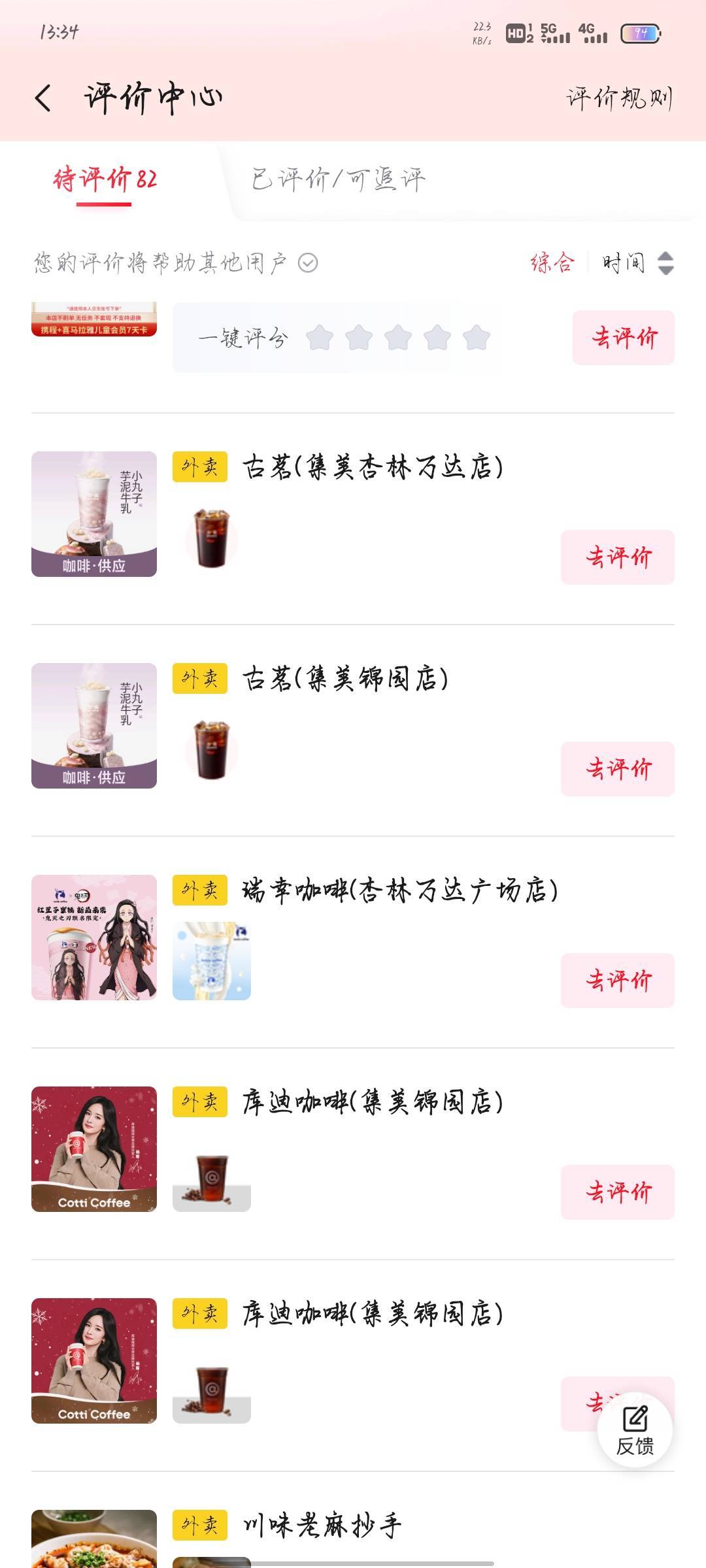This screenshot has width=706, height=1568.
Task: Review 古茗(集美杏林万达店) order via 去评价
Action: 617,557
